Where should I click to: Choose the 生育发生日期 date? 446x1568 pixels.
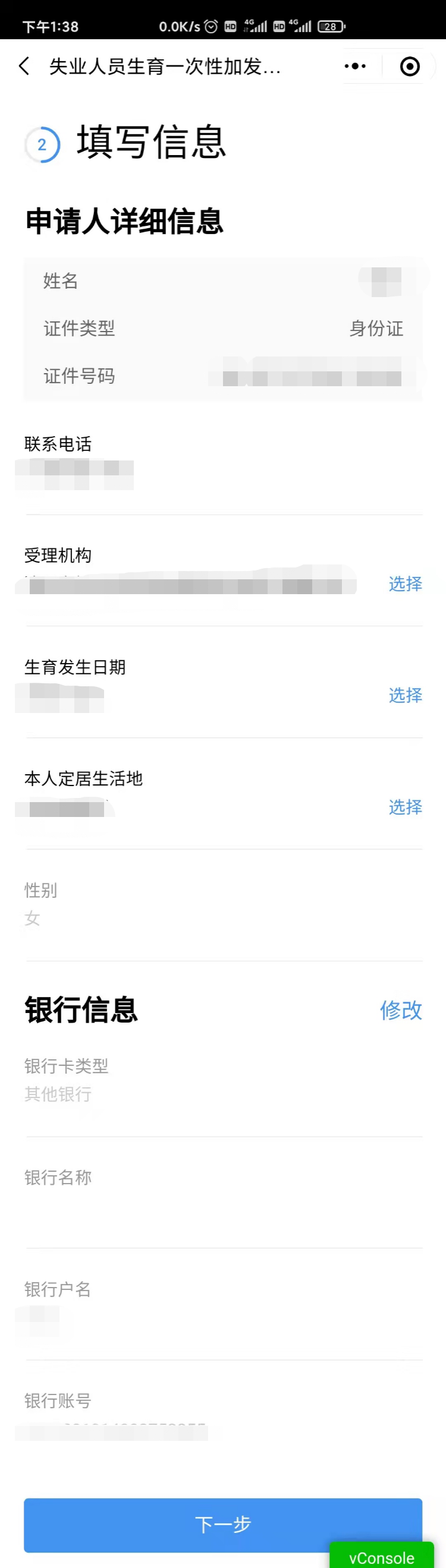point(405,695)
